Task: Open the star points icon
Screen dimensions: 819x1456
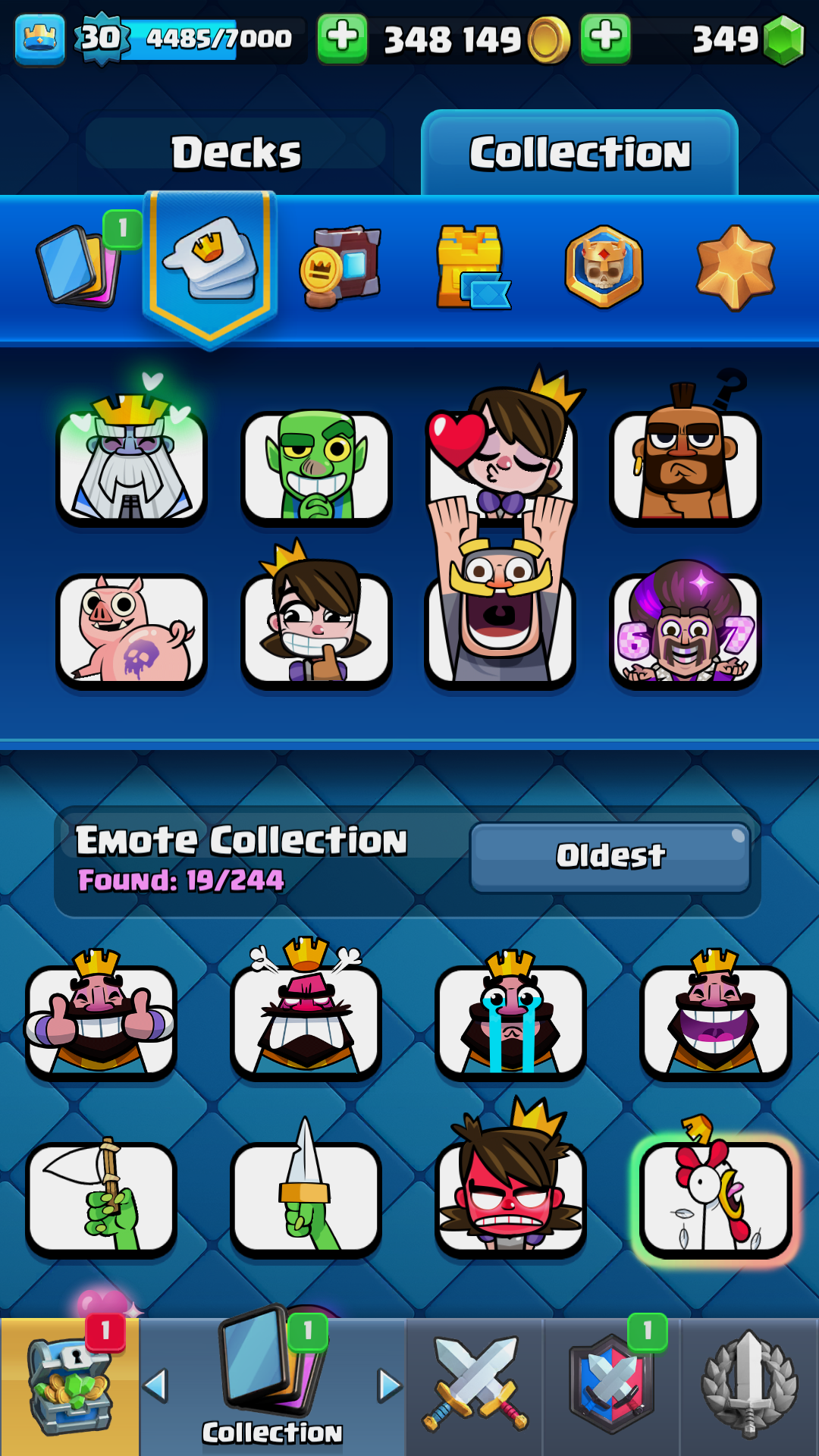Action: (x=736, y=265)
